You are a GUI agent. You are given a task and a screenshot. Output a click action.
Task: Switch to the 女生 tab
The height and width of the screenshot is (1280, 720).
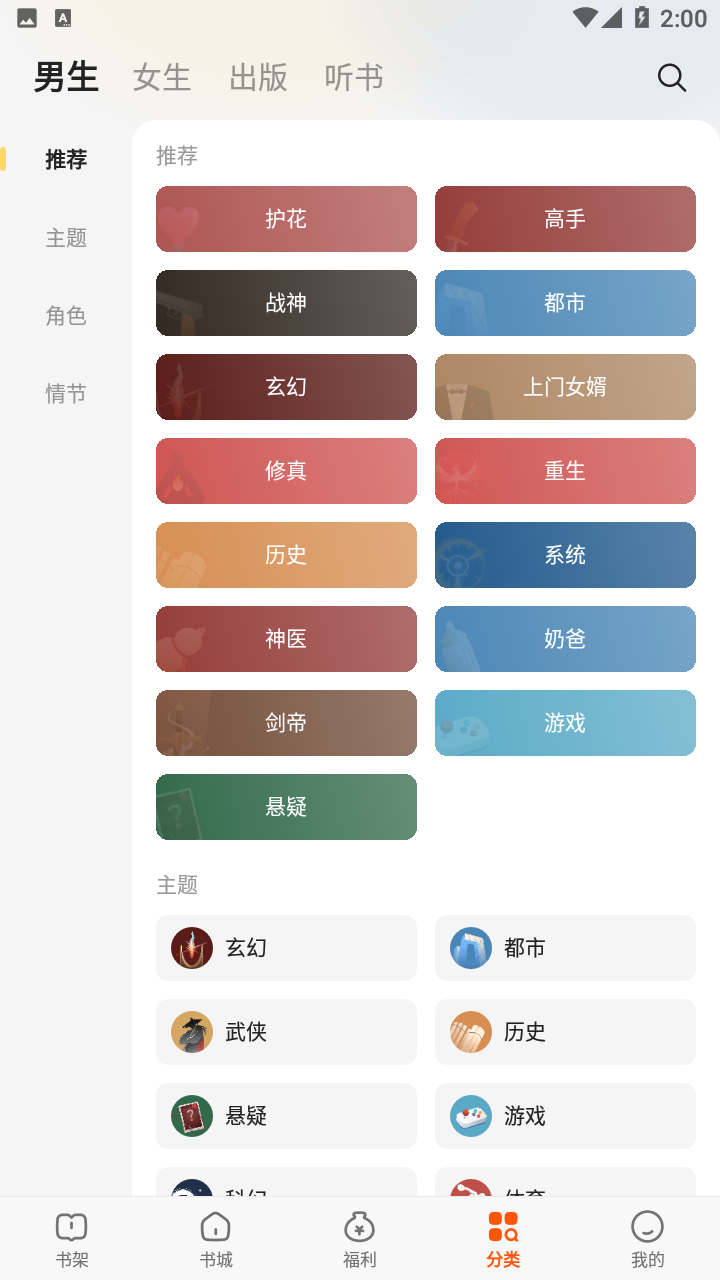(161, 78)
